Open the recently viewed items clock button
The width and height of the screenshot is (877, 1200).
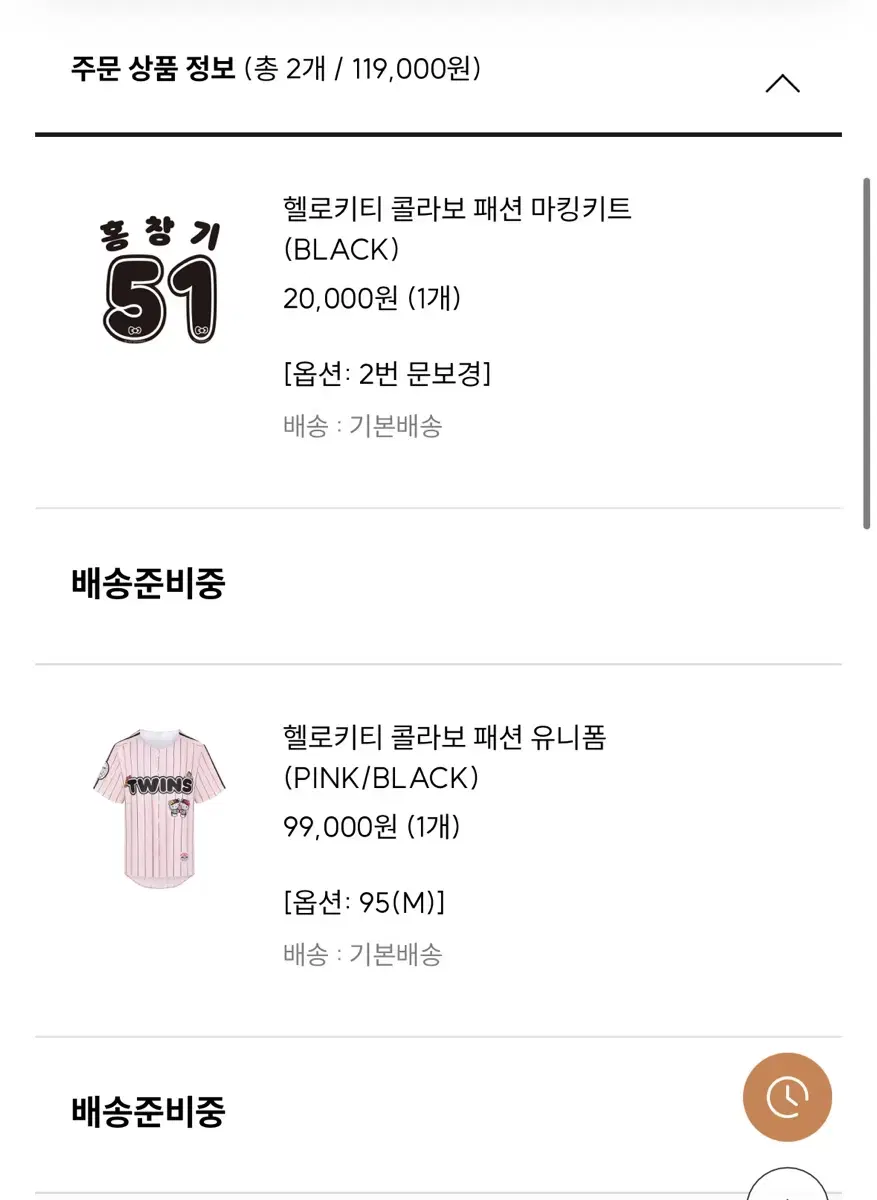[x=787, y=1097]
